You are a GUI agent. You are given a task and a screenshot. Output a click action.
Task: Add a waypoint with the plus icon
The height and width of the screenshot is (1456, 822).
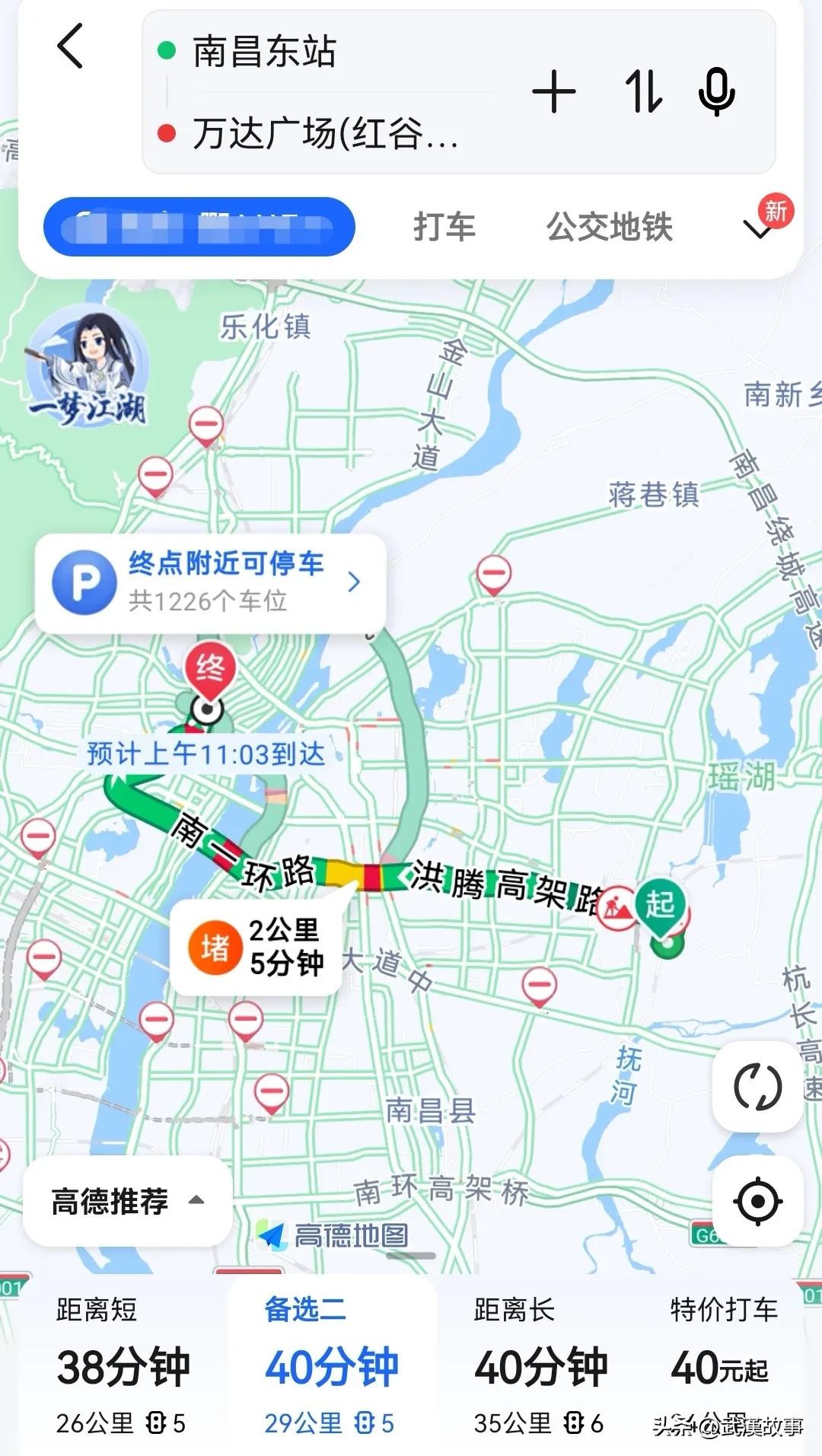tap(553, 92)
